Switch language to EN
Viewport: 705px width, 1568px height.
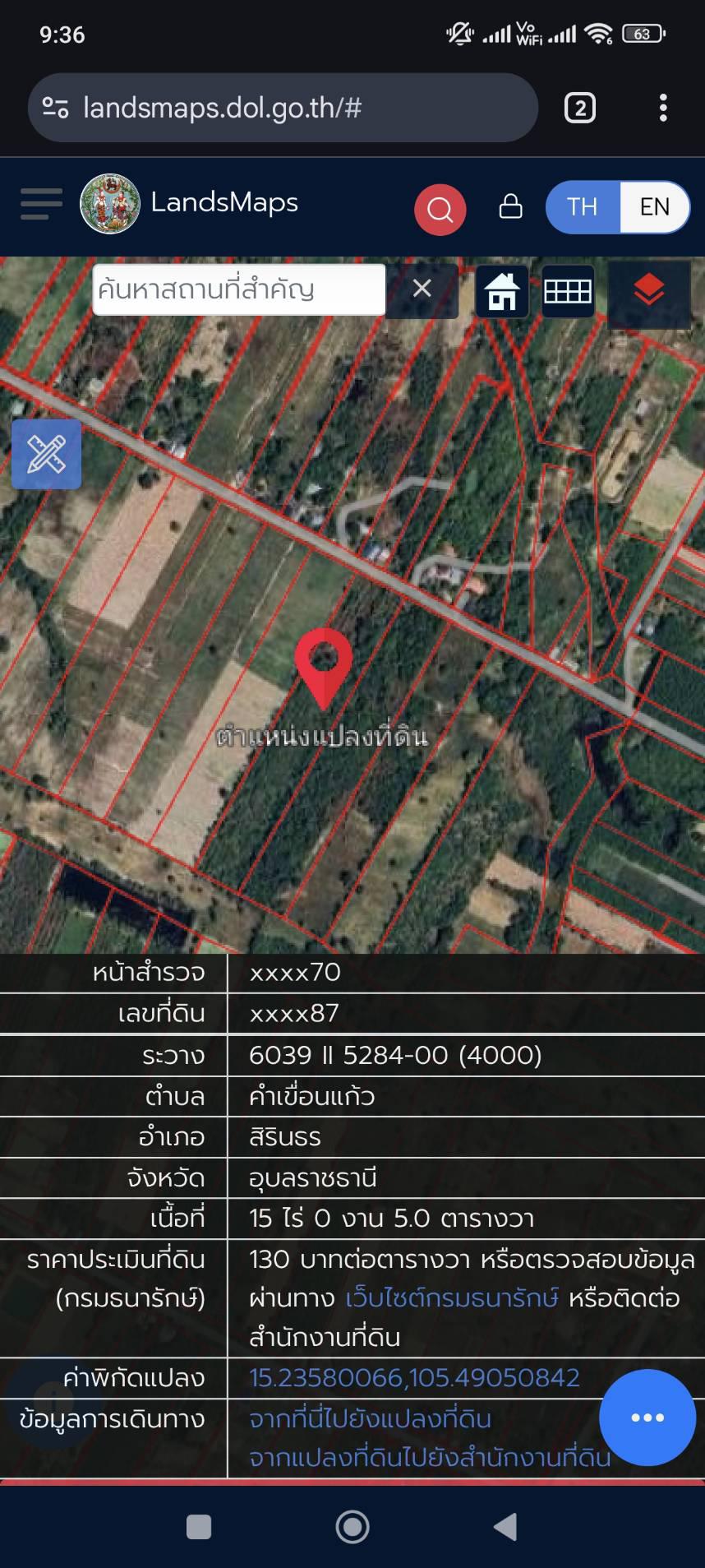click(654, 207)
